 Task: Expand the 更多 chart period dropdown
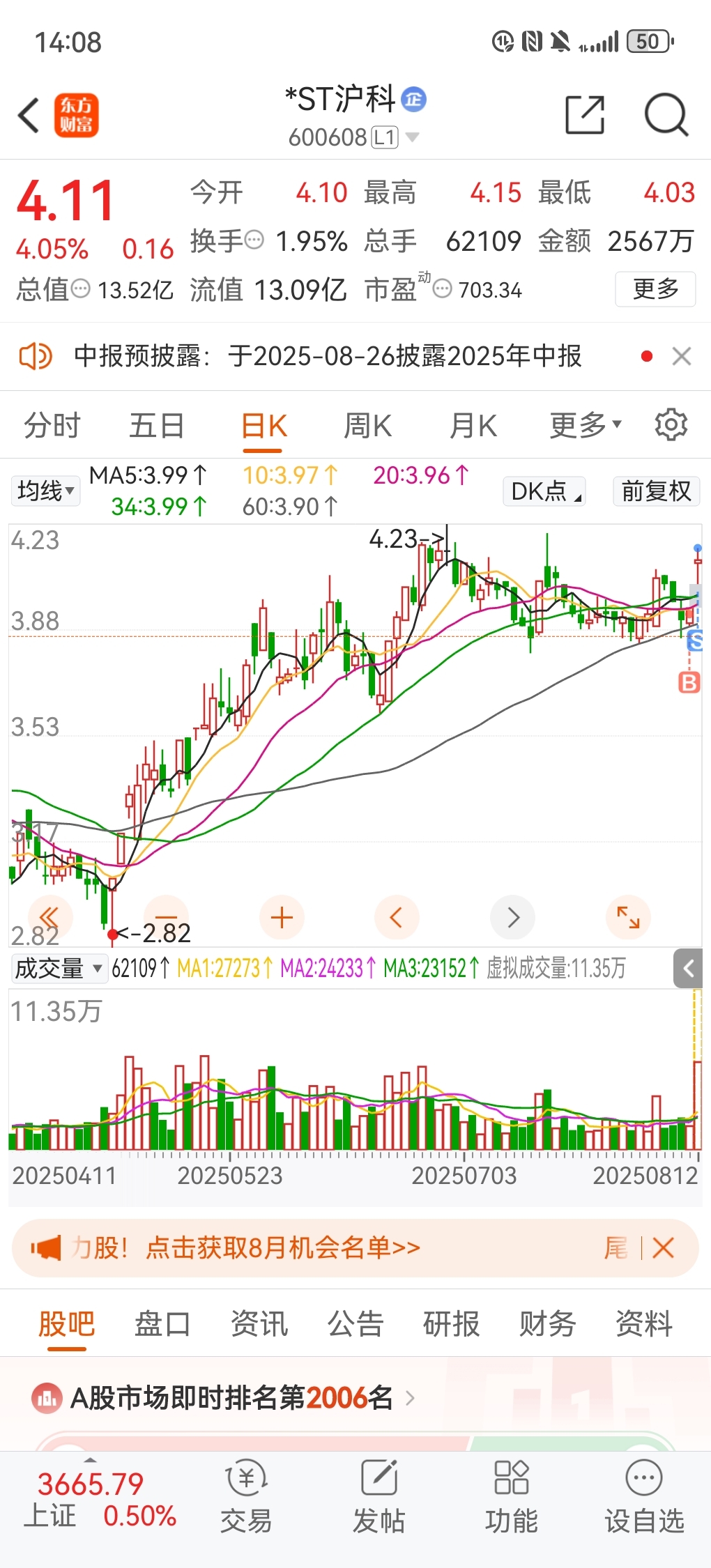tap(584, 425)
